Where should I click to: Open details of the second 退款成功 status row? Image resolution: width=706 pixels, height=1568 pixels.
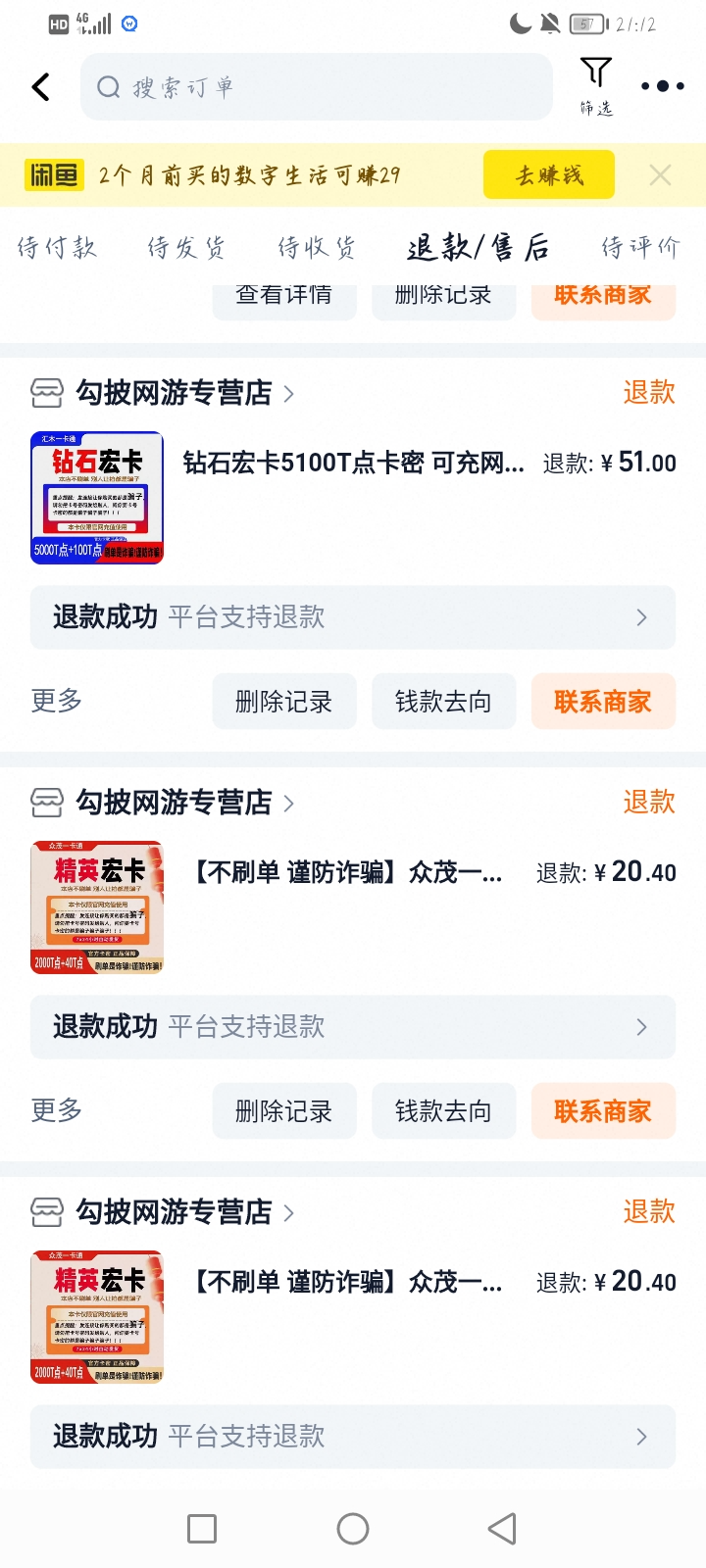pyautogui.click(x=353, y=1026)
